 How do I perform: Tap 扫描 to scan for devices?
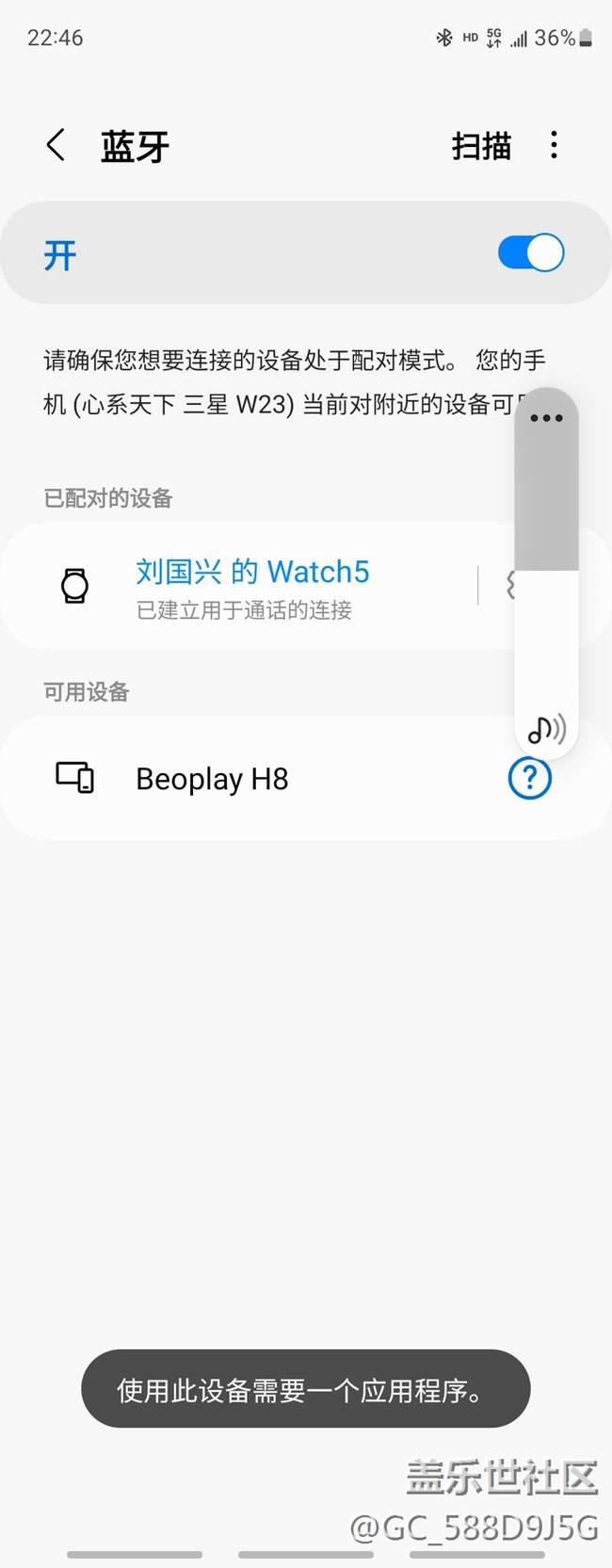(x=481, y=146)
